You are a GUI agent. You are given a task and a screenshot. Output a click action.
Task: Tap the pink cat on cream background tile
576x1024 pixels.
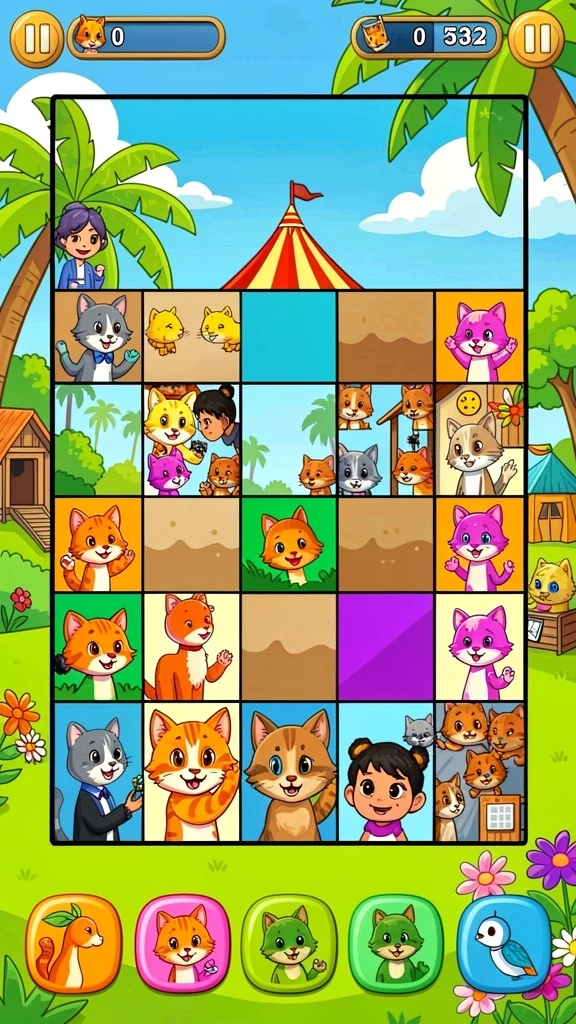pyautogui.click(x=479, y=647)
